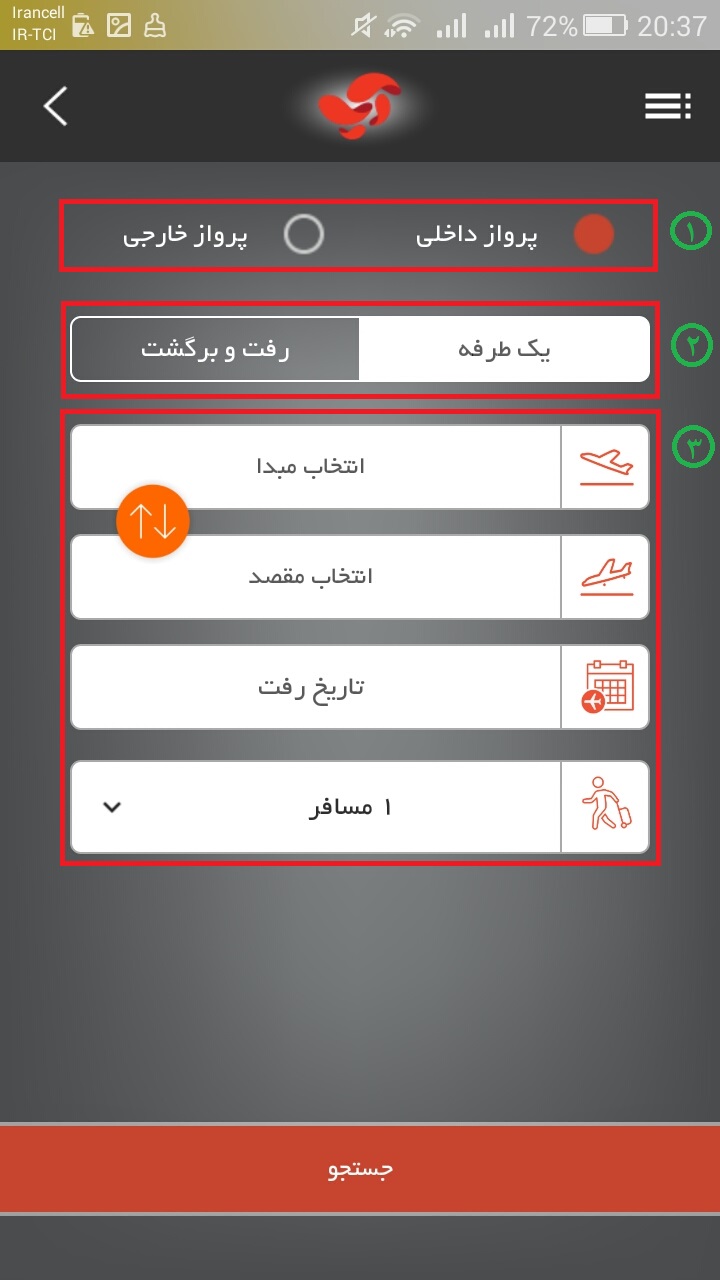The height and width of the screenshot is (1280, 720).
Task: Go back using the arrow
Action: pos(56,105)
